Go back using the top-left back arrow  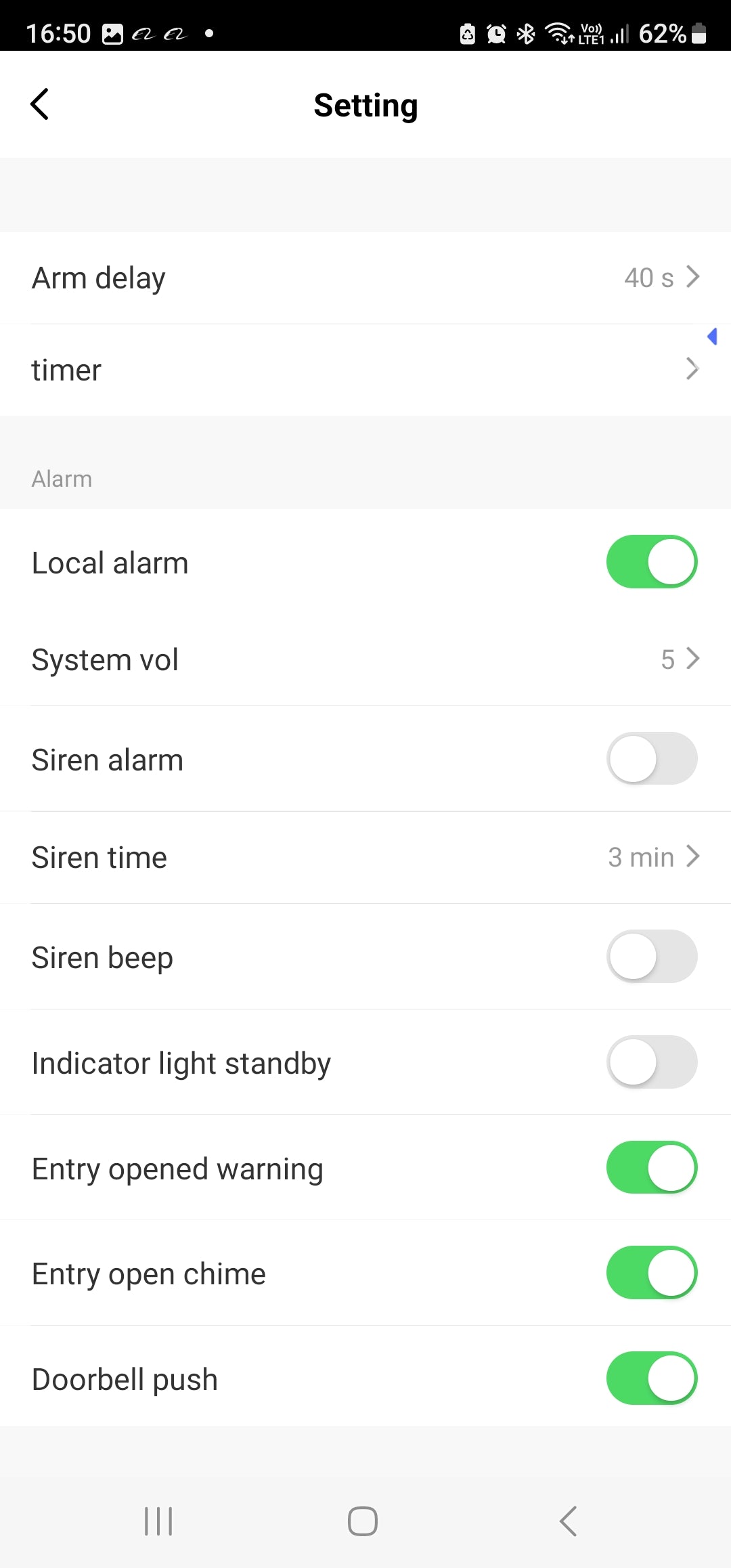[40, 104]
